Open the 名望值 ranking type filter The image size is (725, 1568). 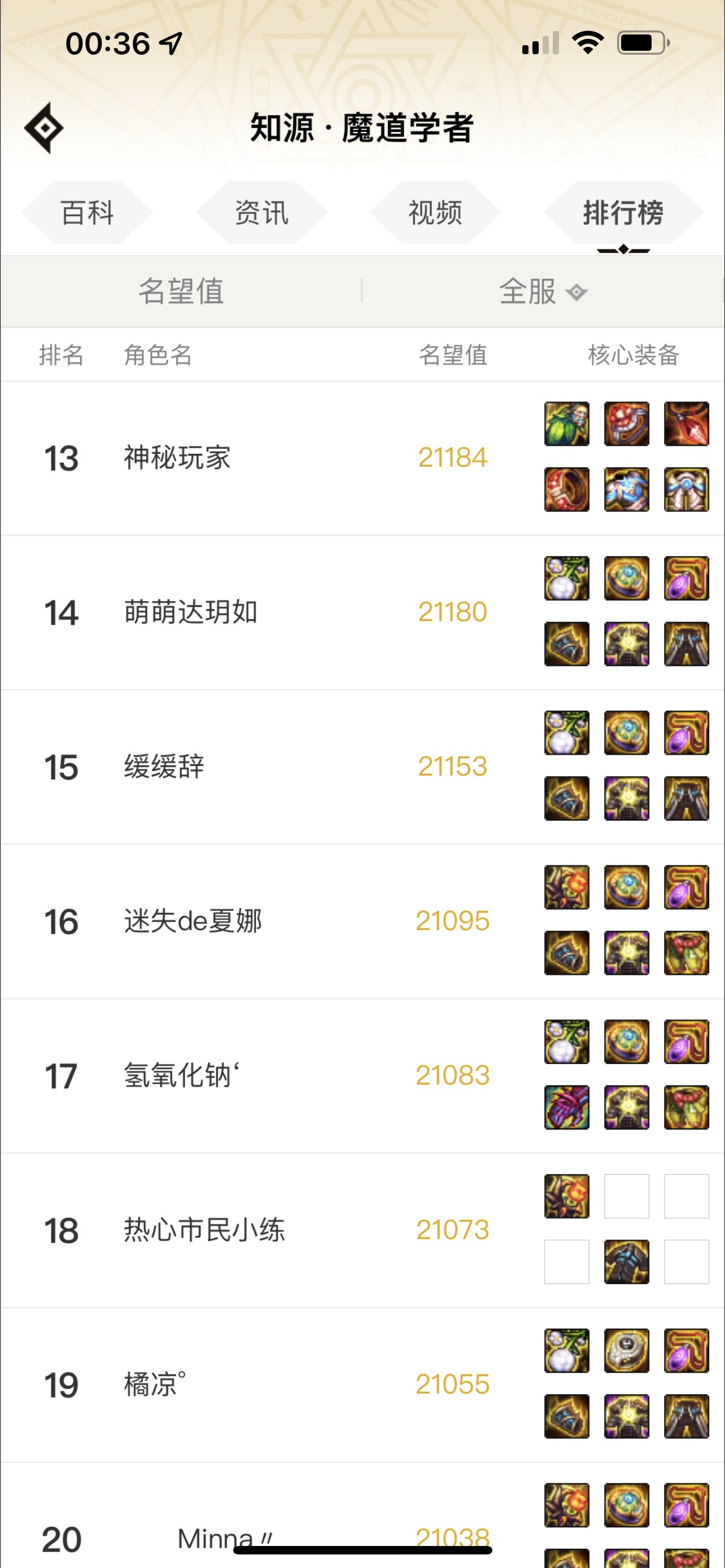181,291
